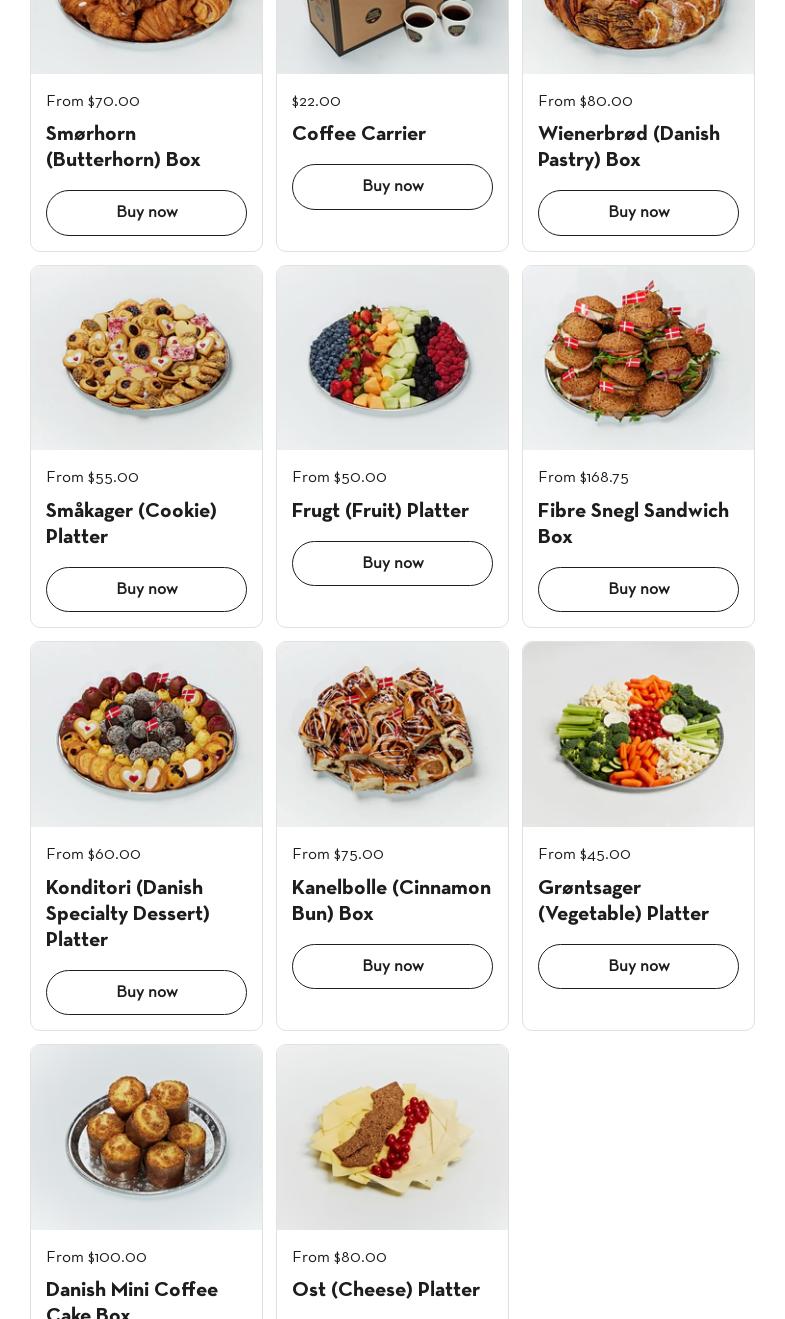The image size is (785, 1319).
Task: Open the Coffee Carrier product link
Action: (359, 134)
